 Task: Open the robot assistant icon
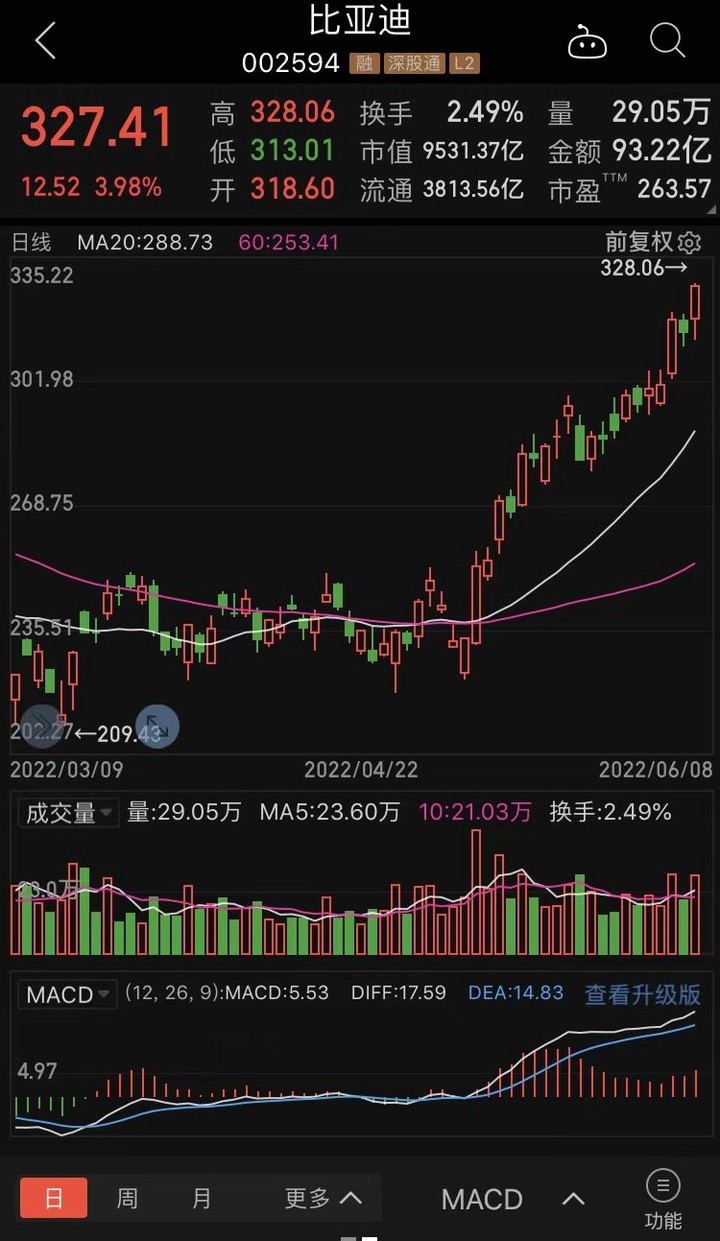[x=587, y=43]
